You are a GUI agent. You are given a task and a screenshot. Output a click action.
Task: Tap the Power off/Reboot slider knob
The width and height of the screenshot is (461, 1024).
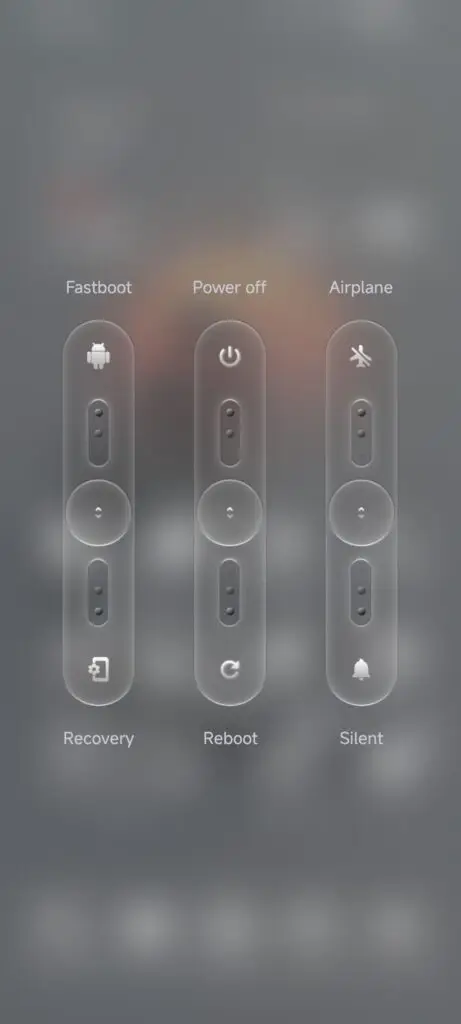pos(230,513)
